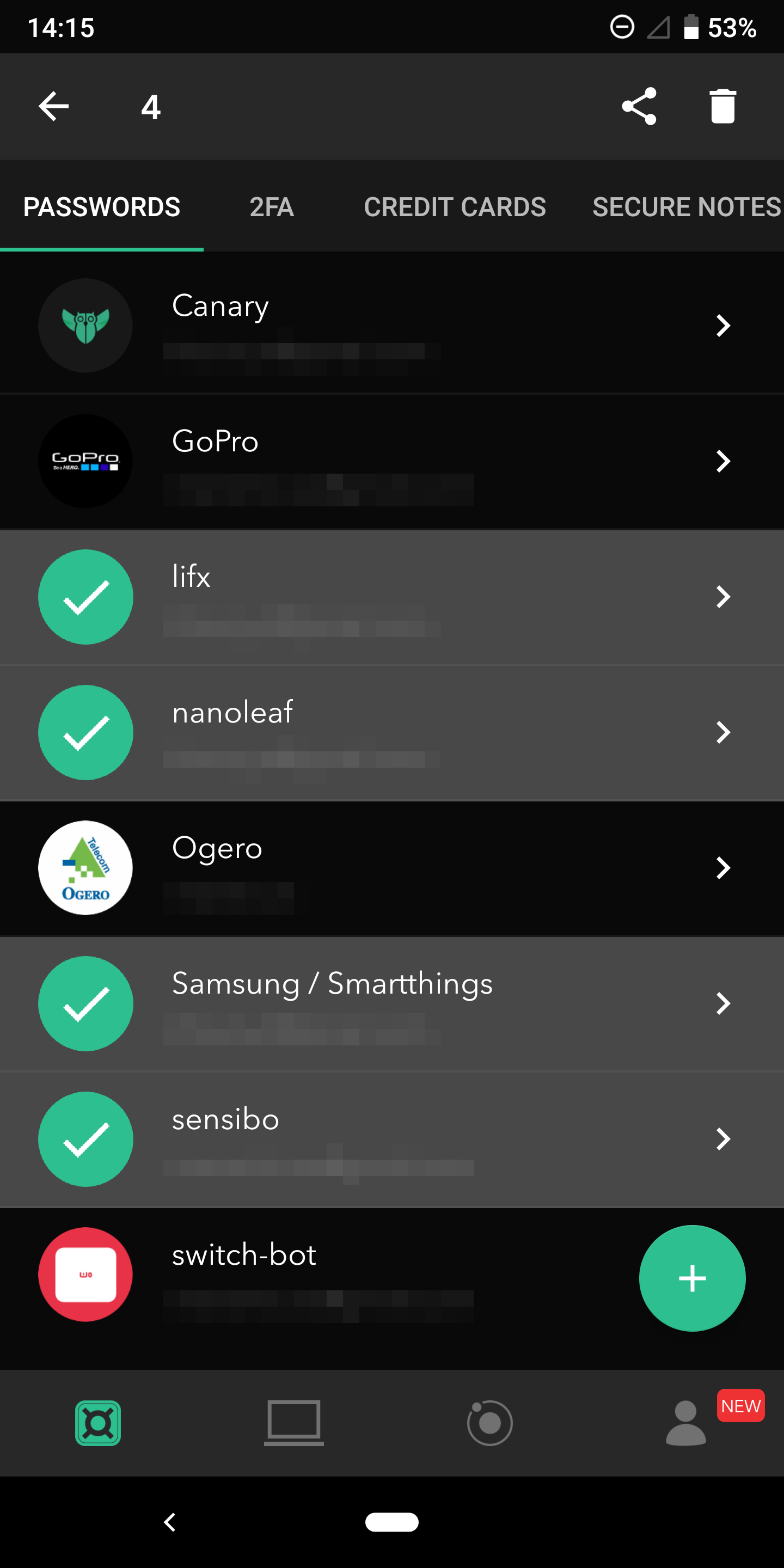Click the GoPro logo icon
This screenshot has width=784, height=1568.
[x=85, y=461]
